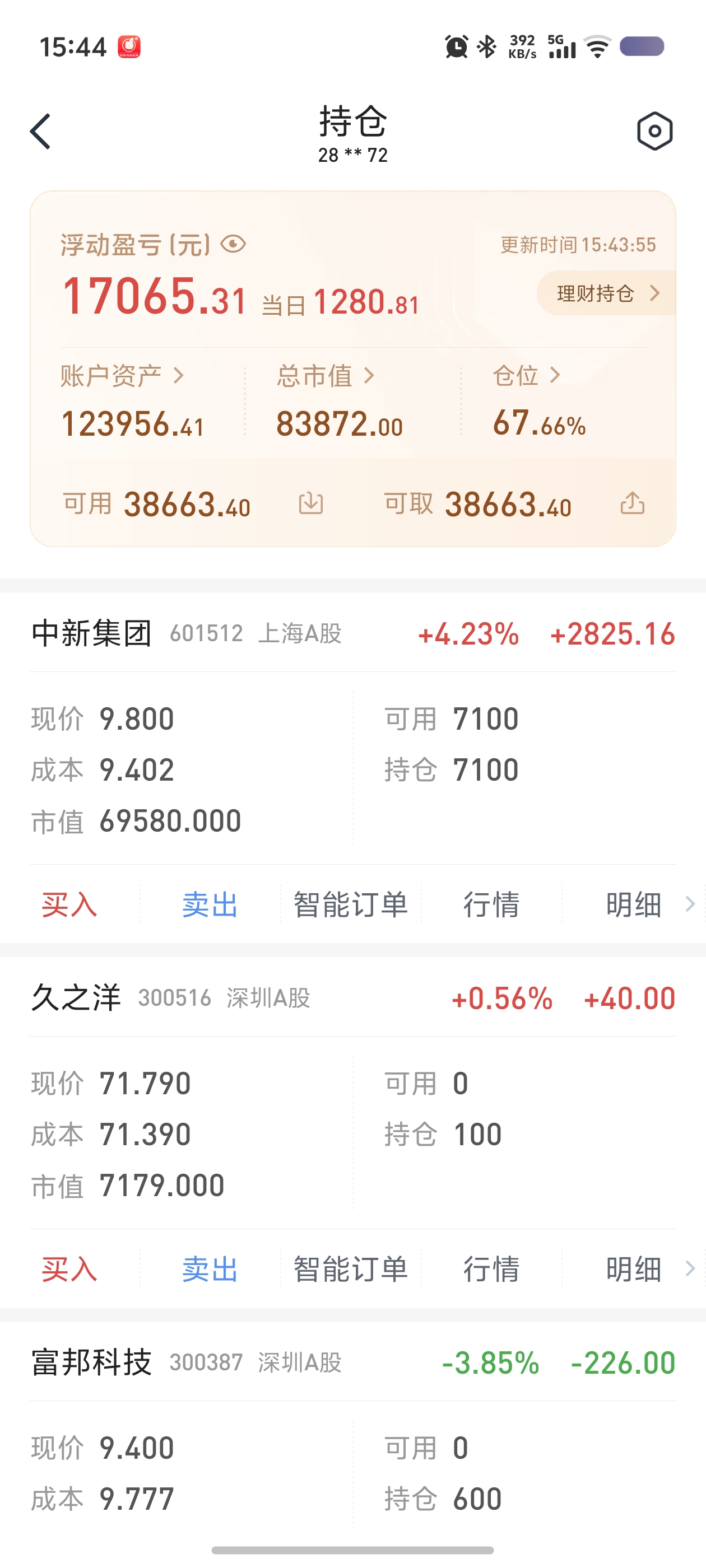
Task: Open the settings hexagon icon
Action: tap(654, 131)
